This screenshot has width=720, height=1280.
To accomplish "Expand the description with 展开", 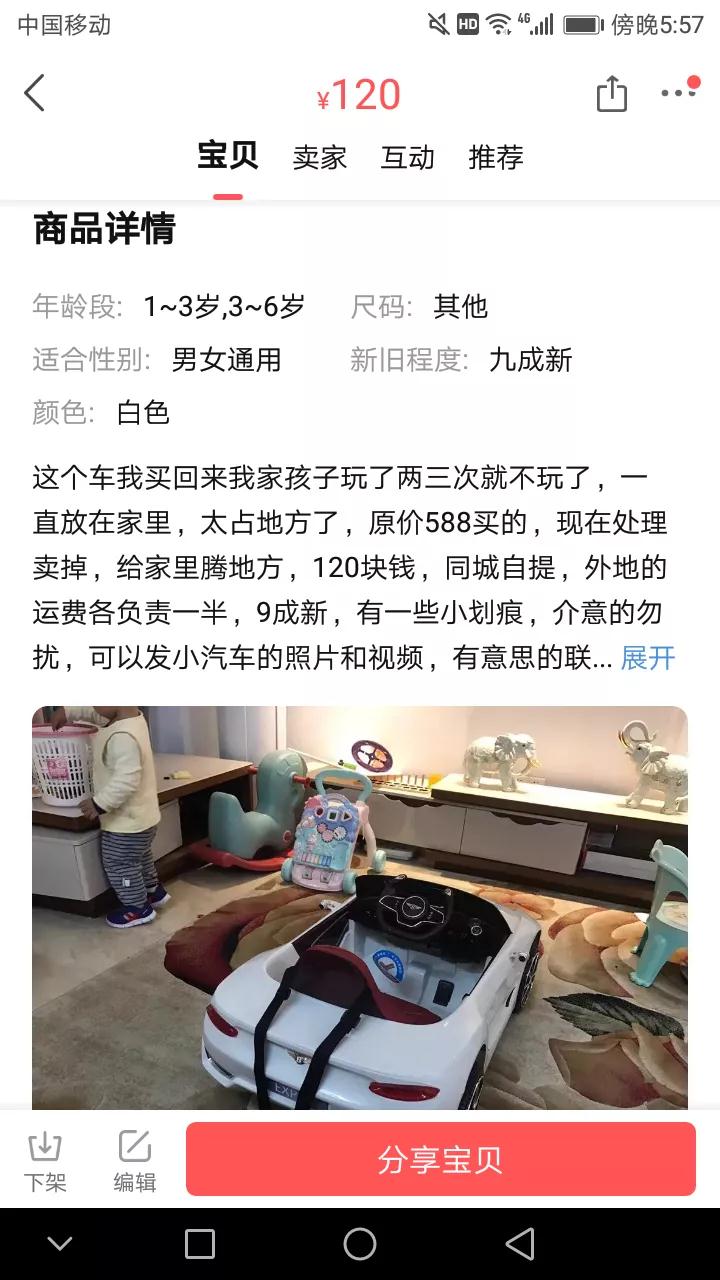I will 648,657.
